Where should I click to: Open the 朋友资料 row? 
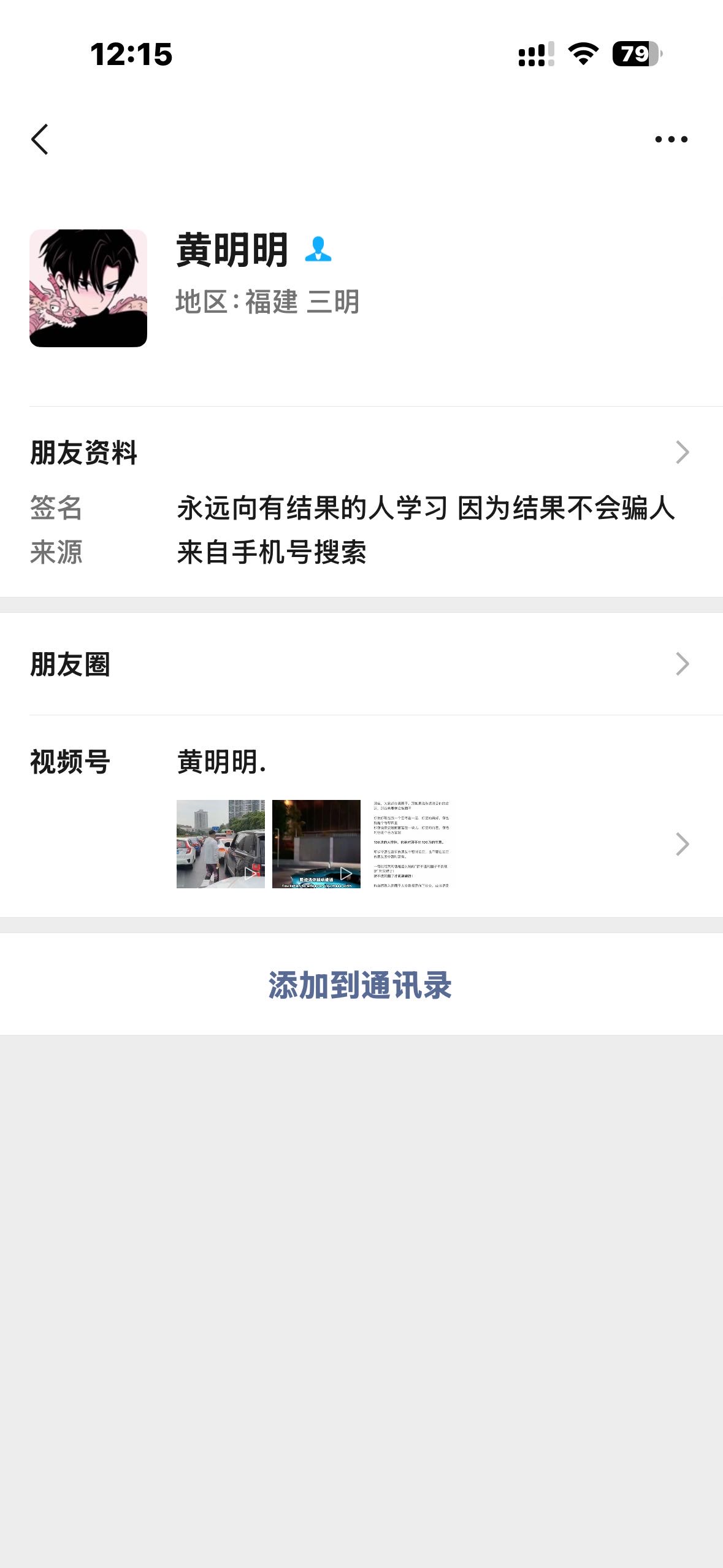pos(361,453)
